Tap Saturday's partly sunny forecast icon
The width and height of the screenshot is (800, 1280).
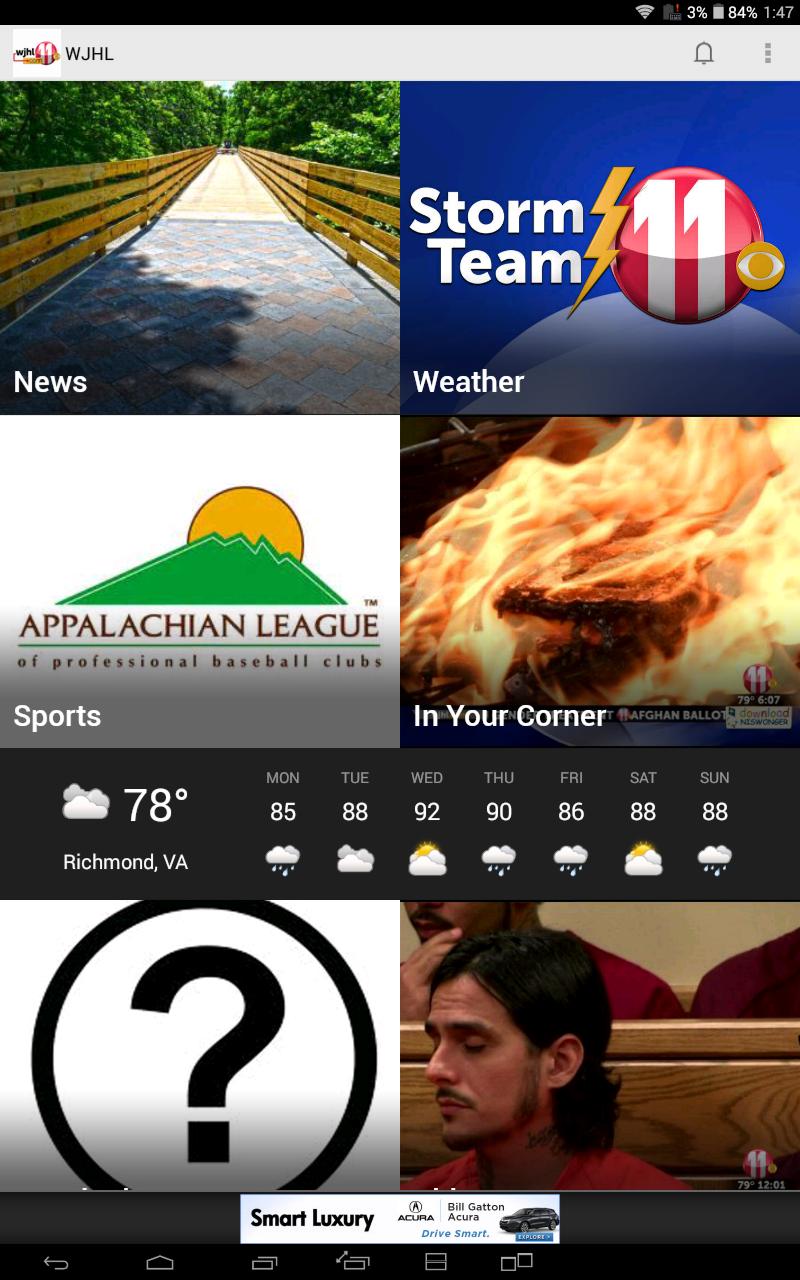(643, 860)
